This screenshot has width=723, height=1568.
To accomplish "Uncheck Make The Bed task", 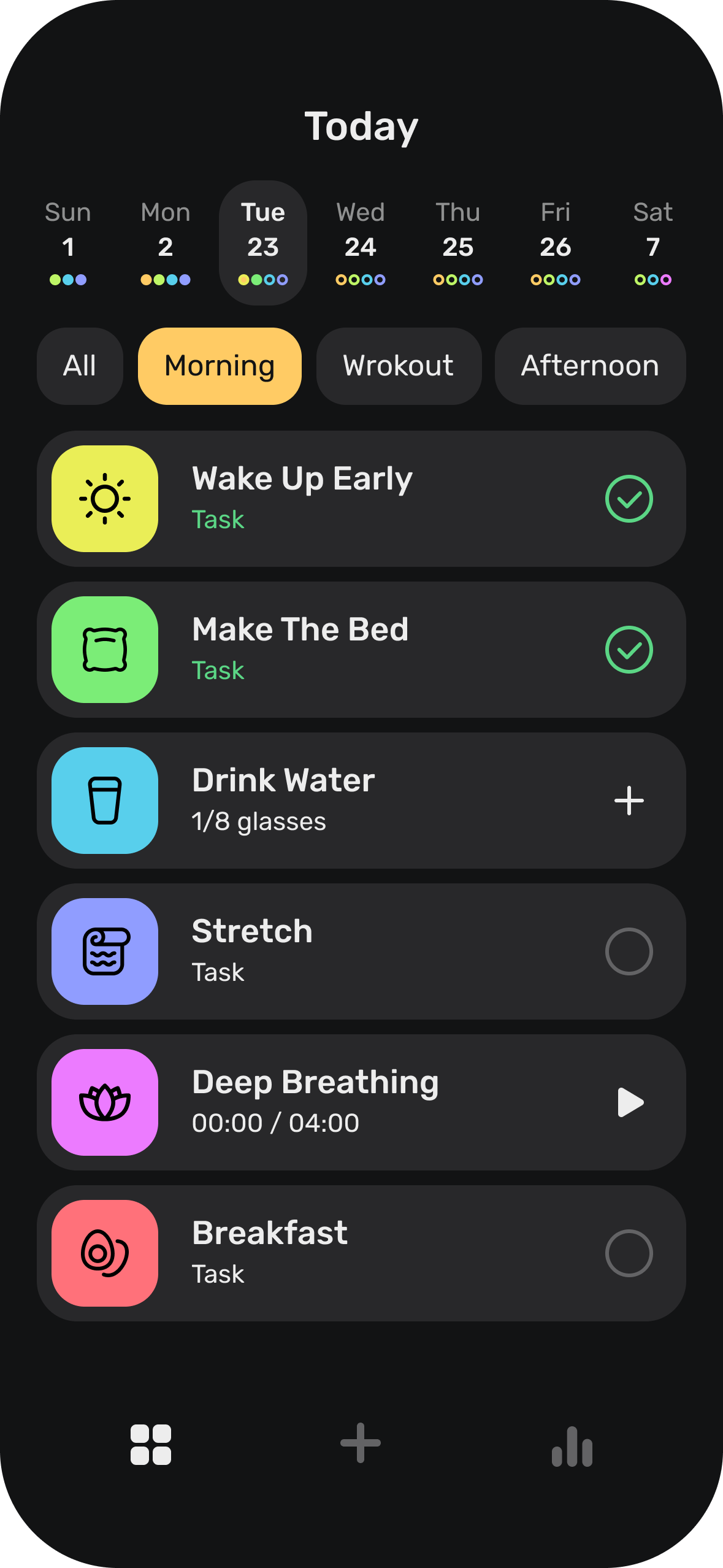I will tap(629, 650).
